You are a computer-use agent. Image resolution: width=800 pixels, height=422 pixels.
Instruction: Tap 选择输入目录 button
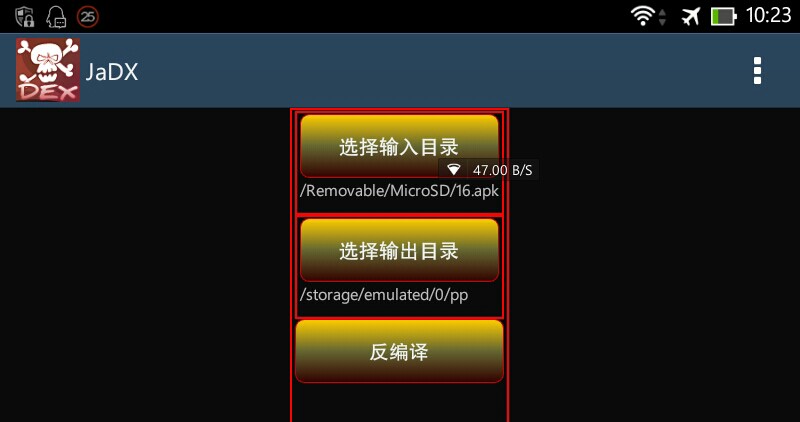point(399,146)
